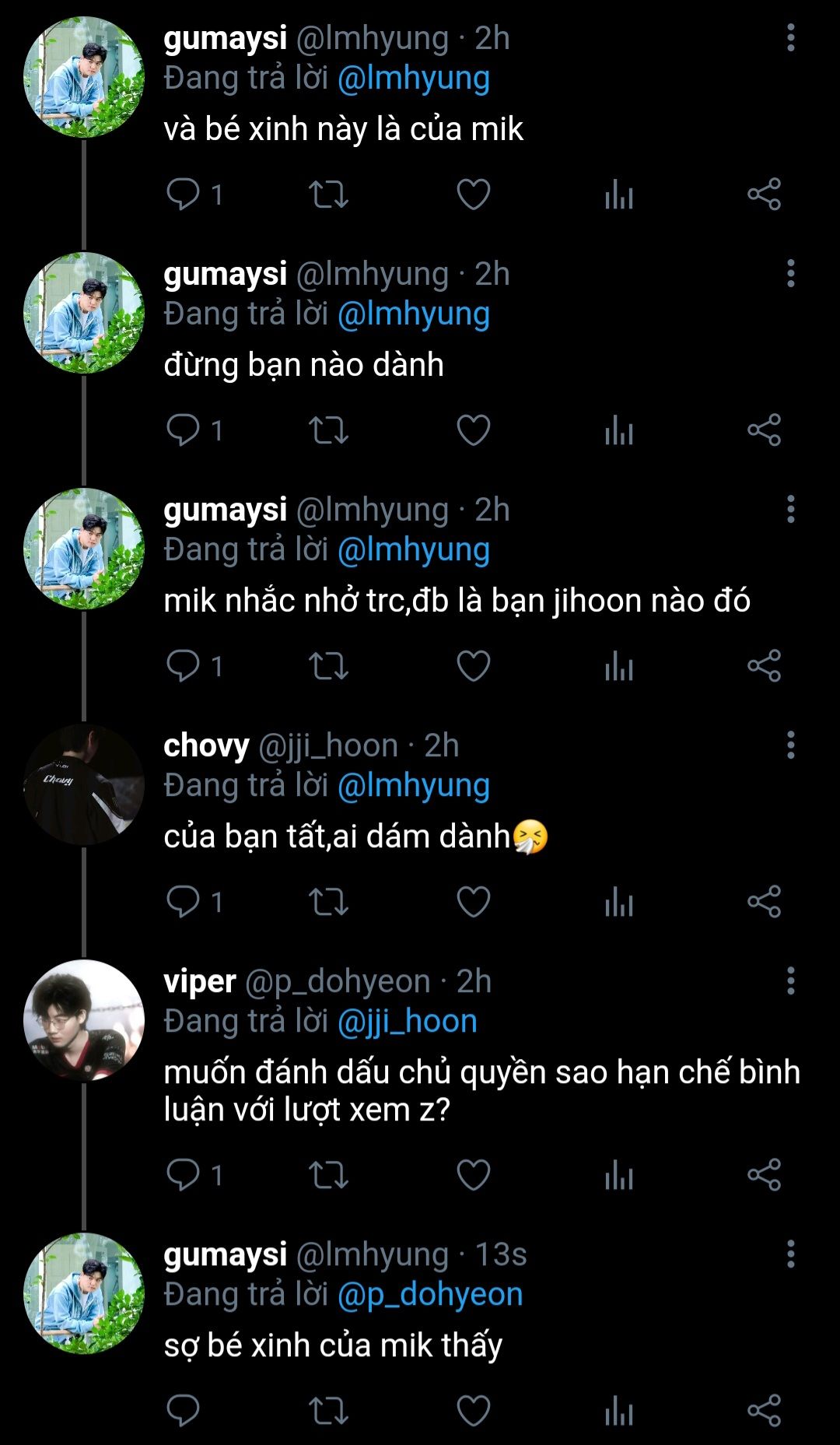Reply to viper's tweet about chủ quyền
This screenshot has height=1445, width=840.
(184, 1174)
